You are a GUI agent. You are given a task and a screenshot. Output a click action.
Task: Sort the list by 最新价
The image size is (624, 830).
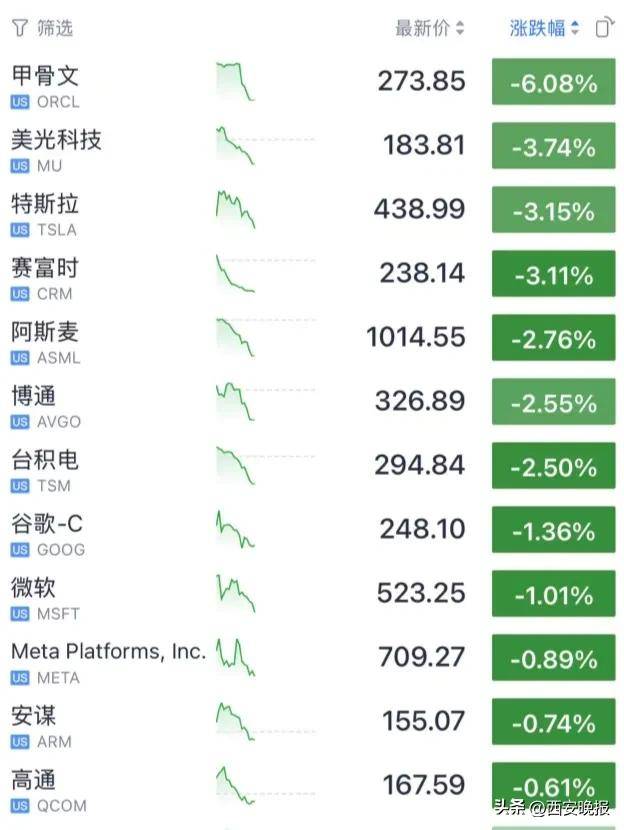coord(429,28)
